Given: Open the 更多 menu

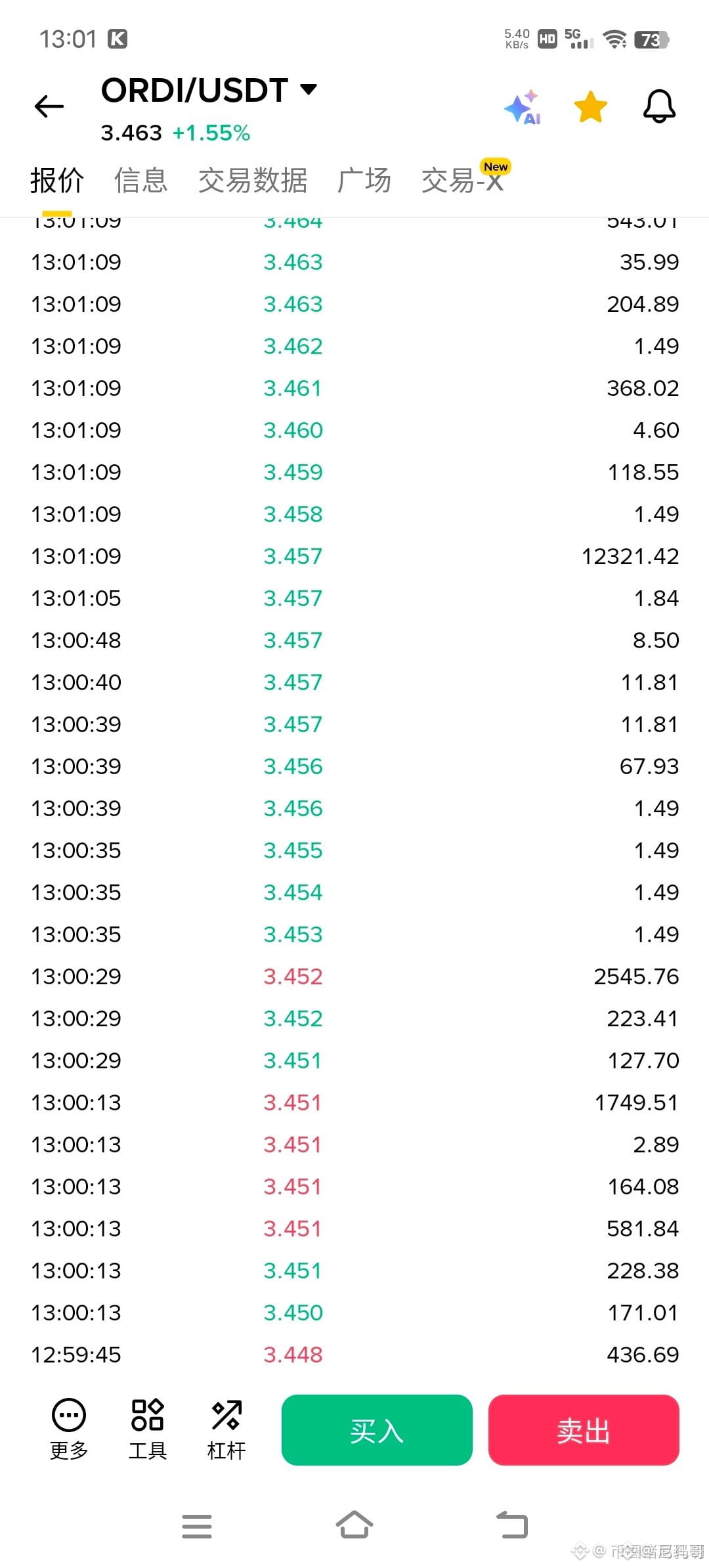Looking at the screenshot, I should pos(69,1430).
